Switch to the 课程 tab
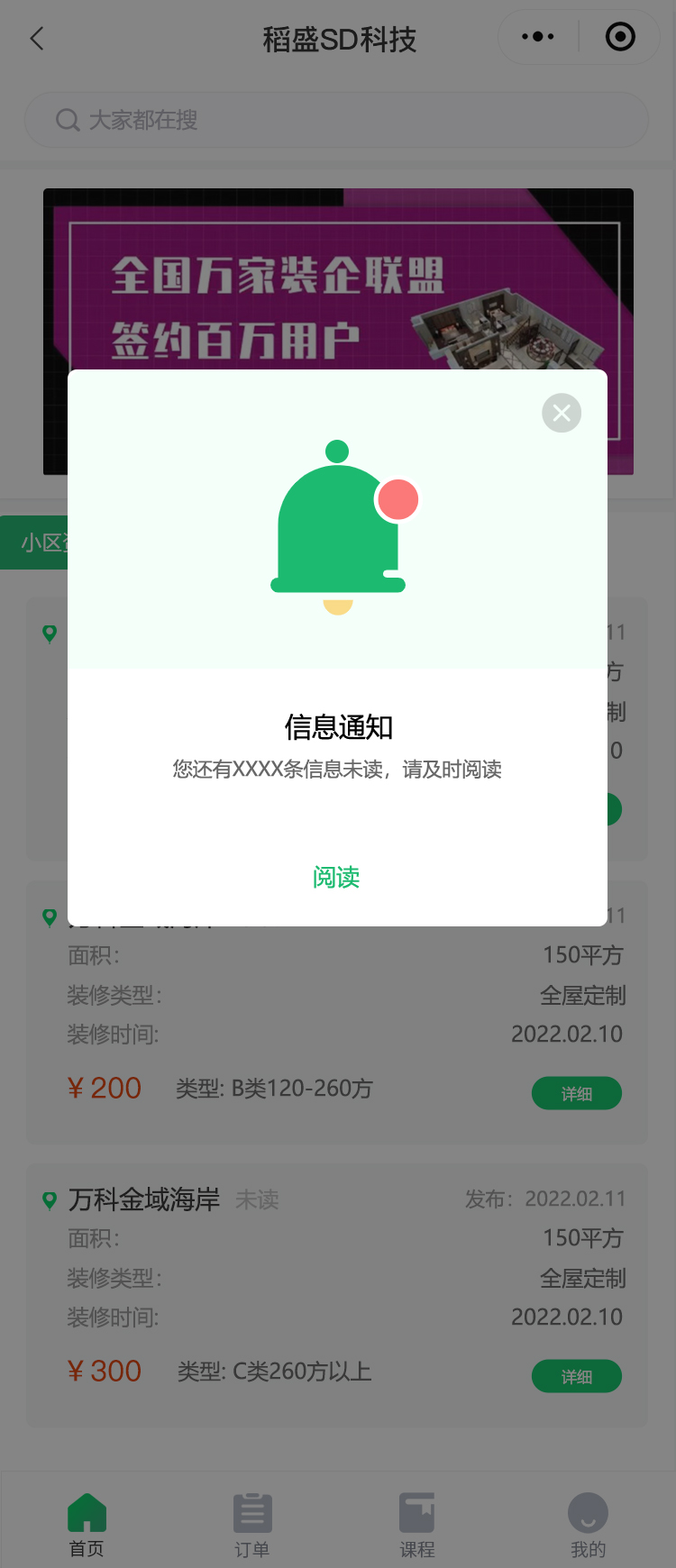This screenshot has height=1568, width=676. 417,1525
